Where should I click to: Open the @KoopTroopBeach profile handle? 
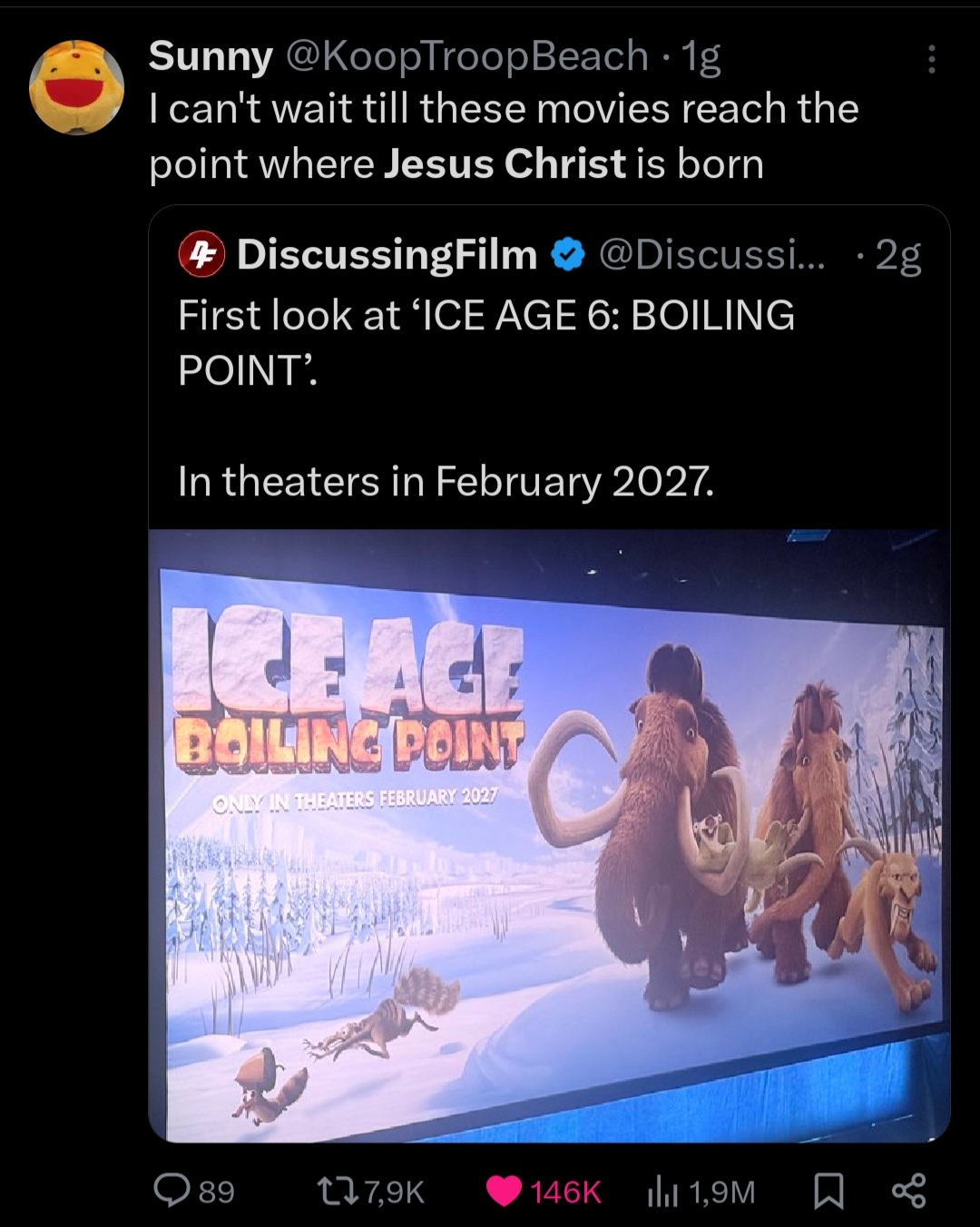pyautogui.click(x=467, y=57)
